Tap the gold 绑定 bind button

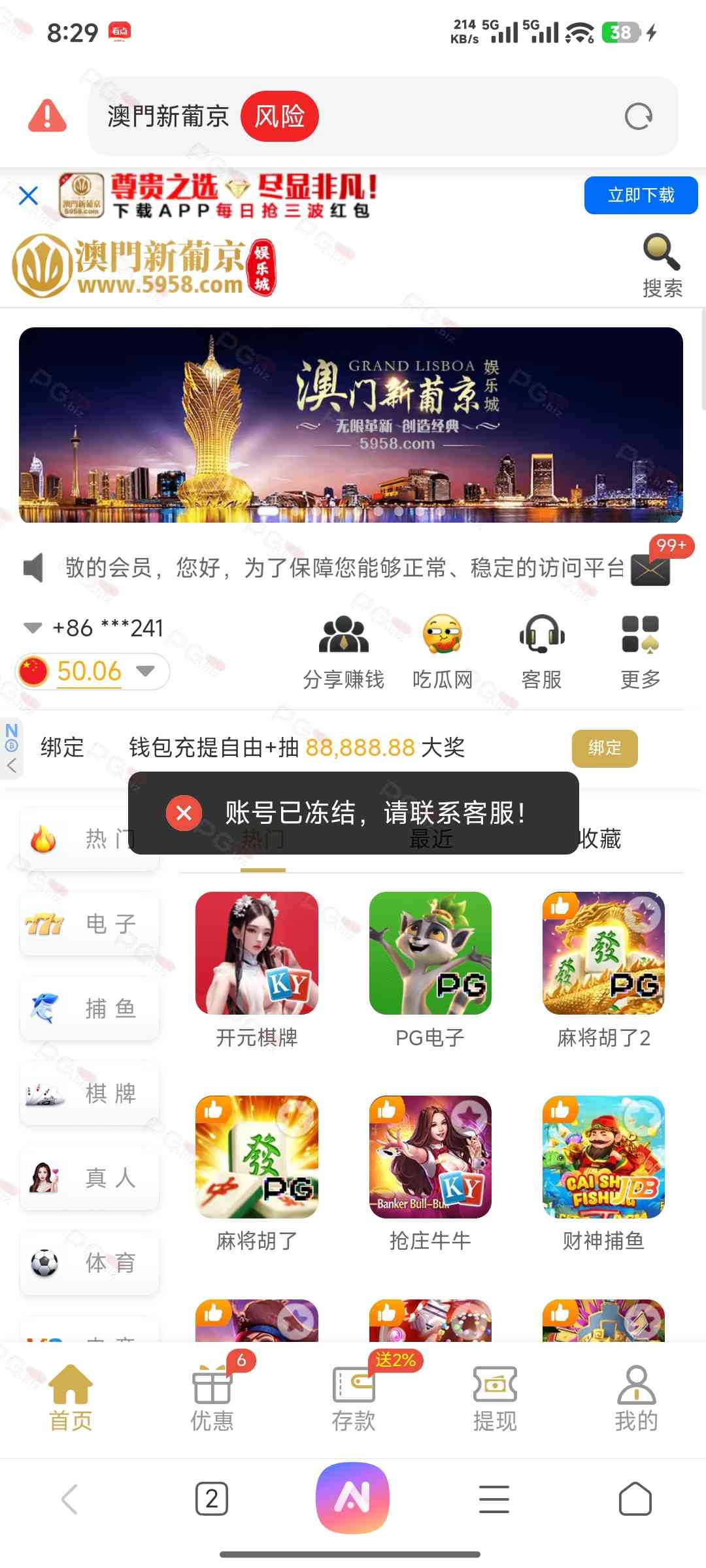(604, 748)
